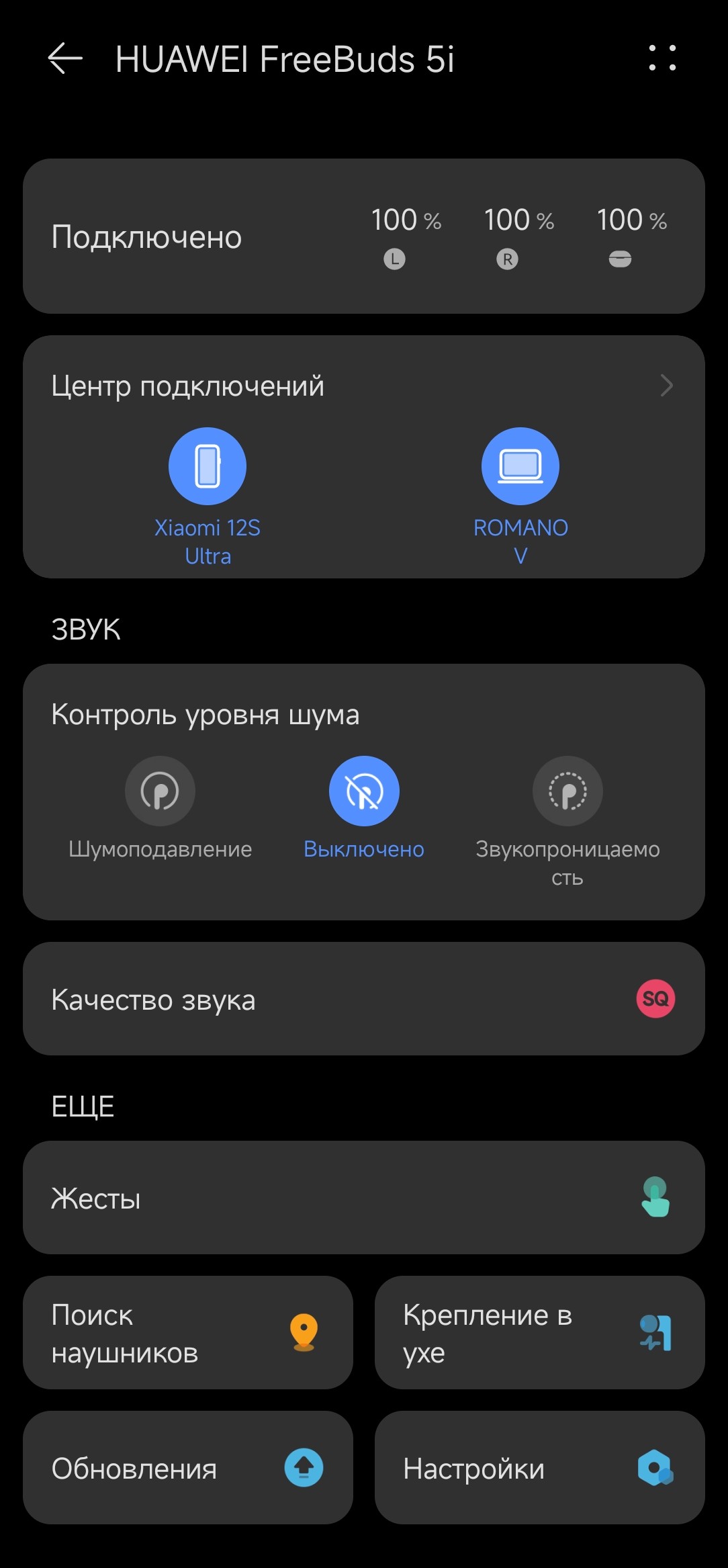Check for Обновления
Viewport: 728px width, 1568px height.
[188, 1468]
